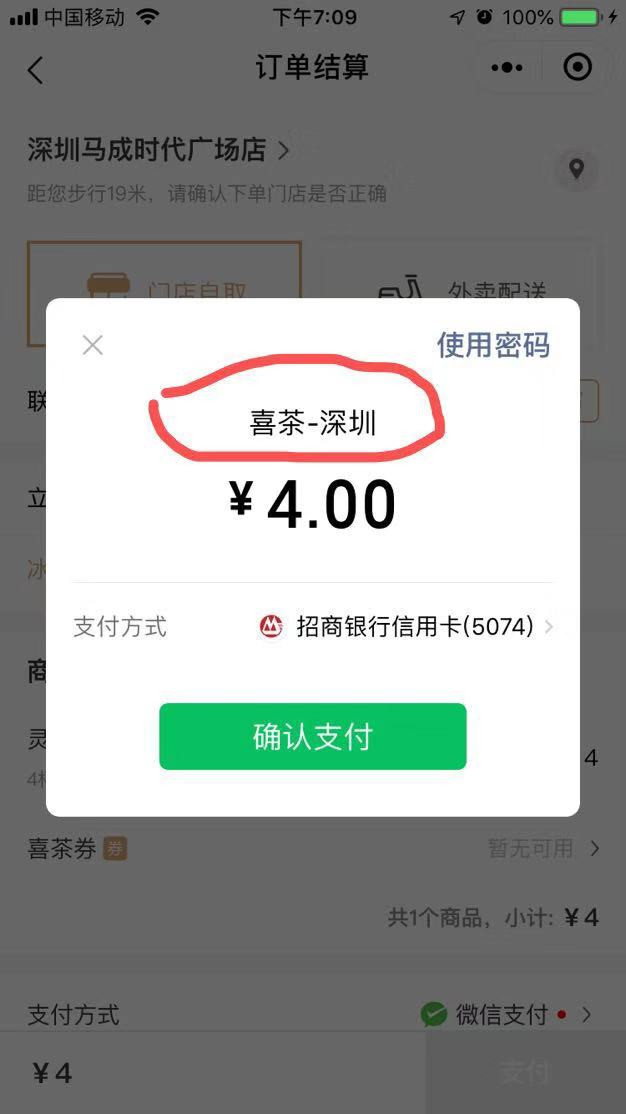Tap 使用密码 to pay with password
Screen dimensions: 626x1114
click(x=493, y=345)
